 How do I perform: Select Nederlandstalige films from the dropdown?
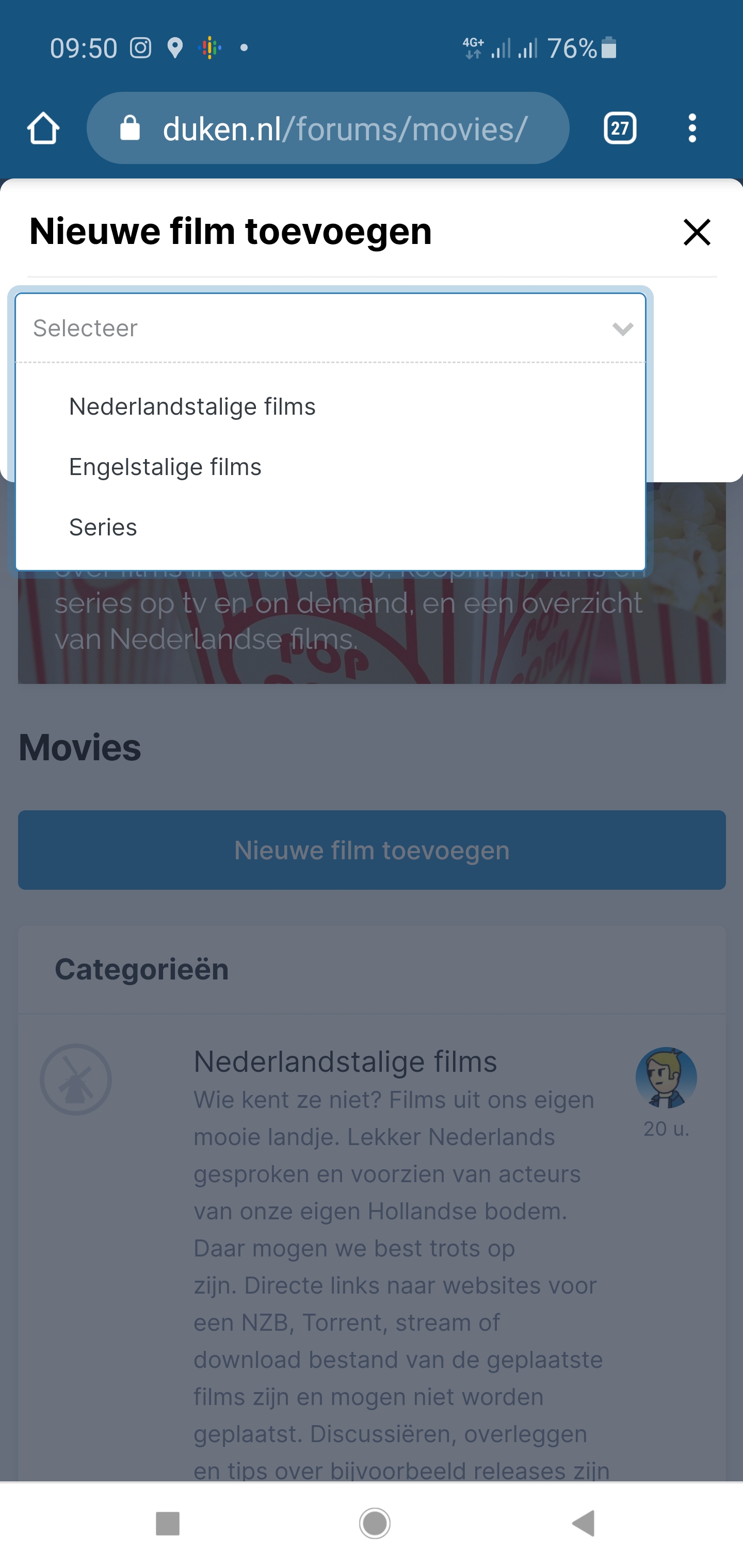[330, 406]
